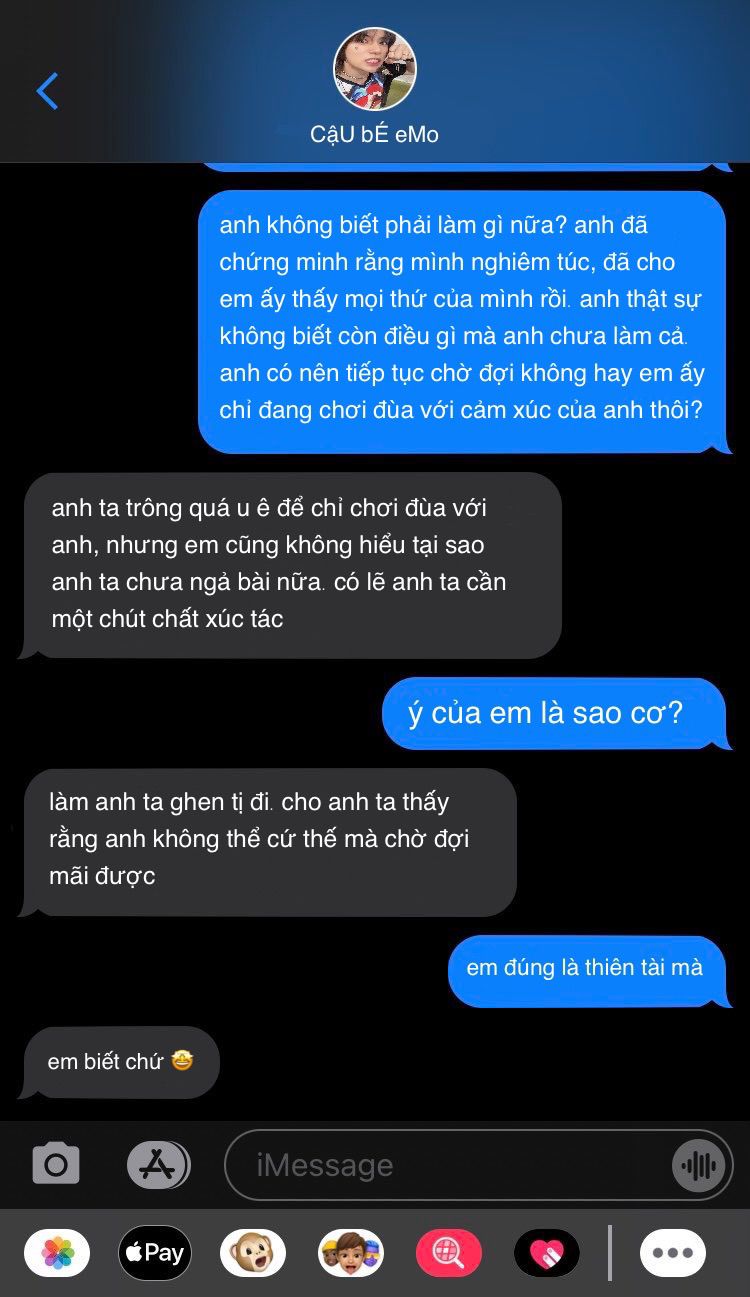Open the camera to take a photo

pos(56,1164)
